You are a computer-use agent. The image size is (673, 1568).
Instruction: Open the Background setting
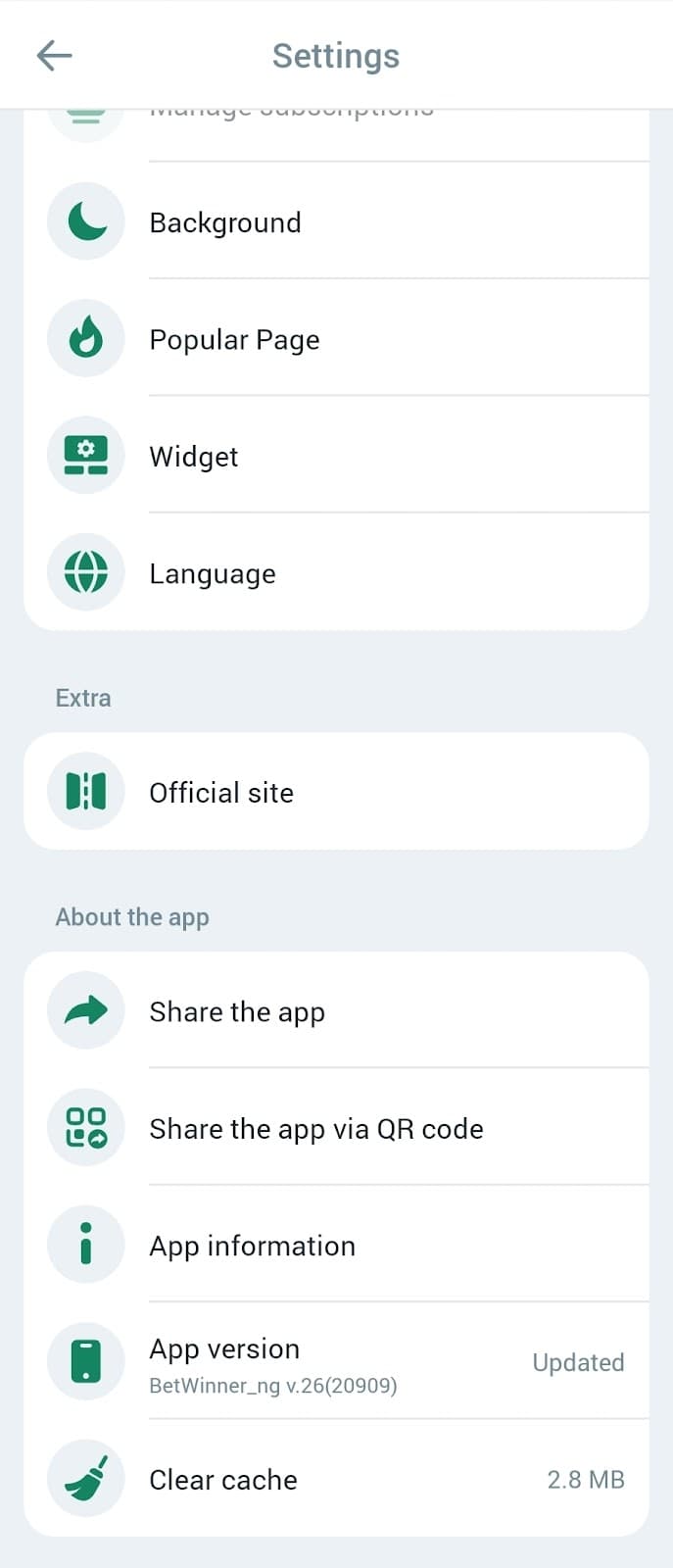coord(225,222)
